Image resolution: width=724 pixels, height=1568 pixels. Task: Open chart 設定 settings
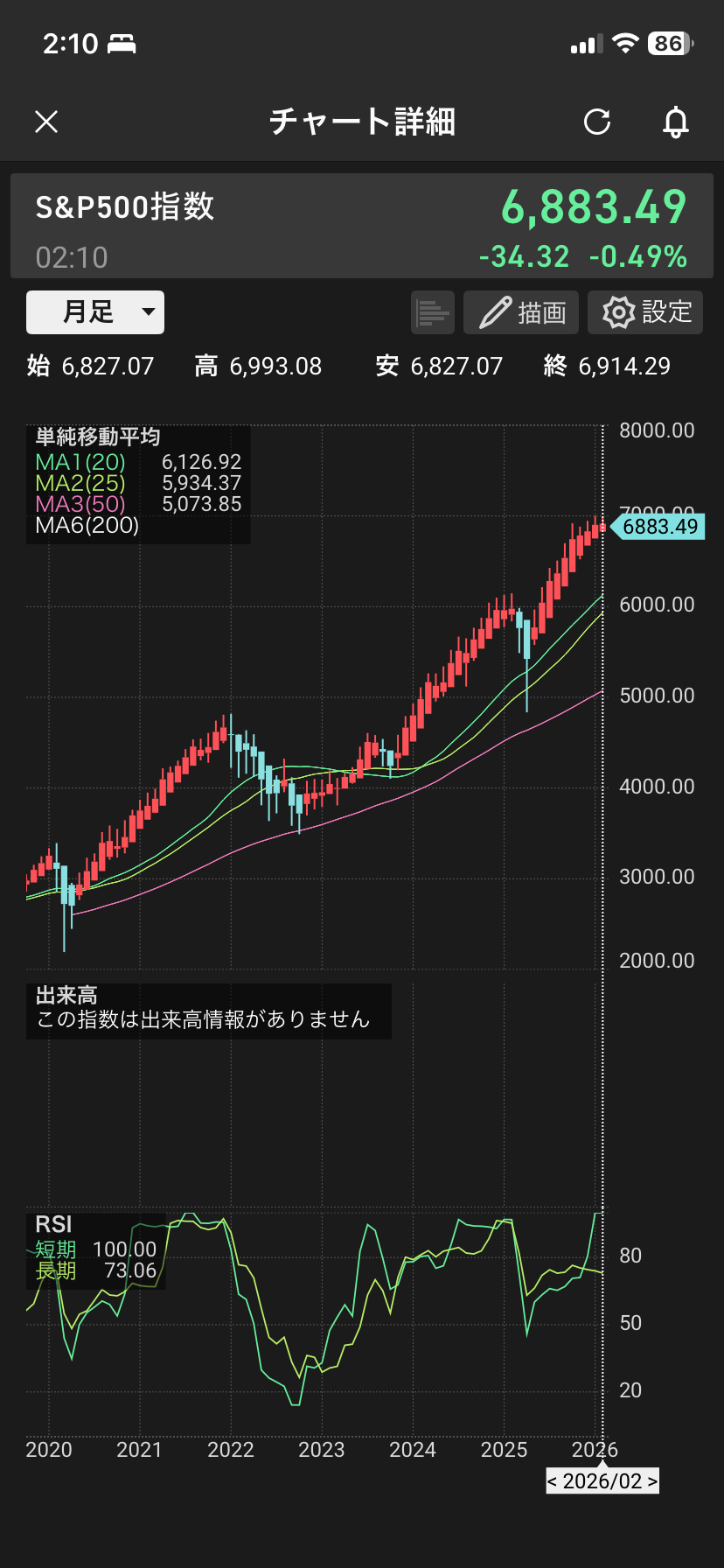[x=645, y=312]
